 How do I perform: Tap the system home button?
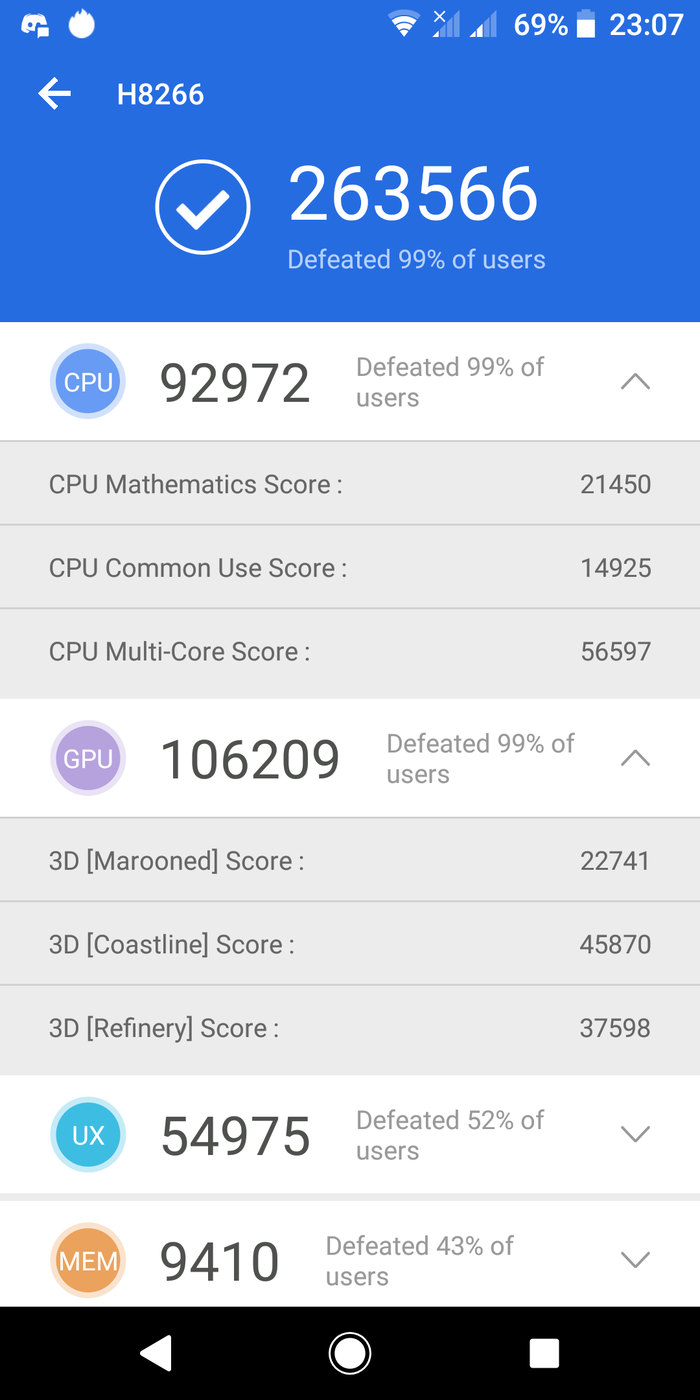pos(350,1353)
